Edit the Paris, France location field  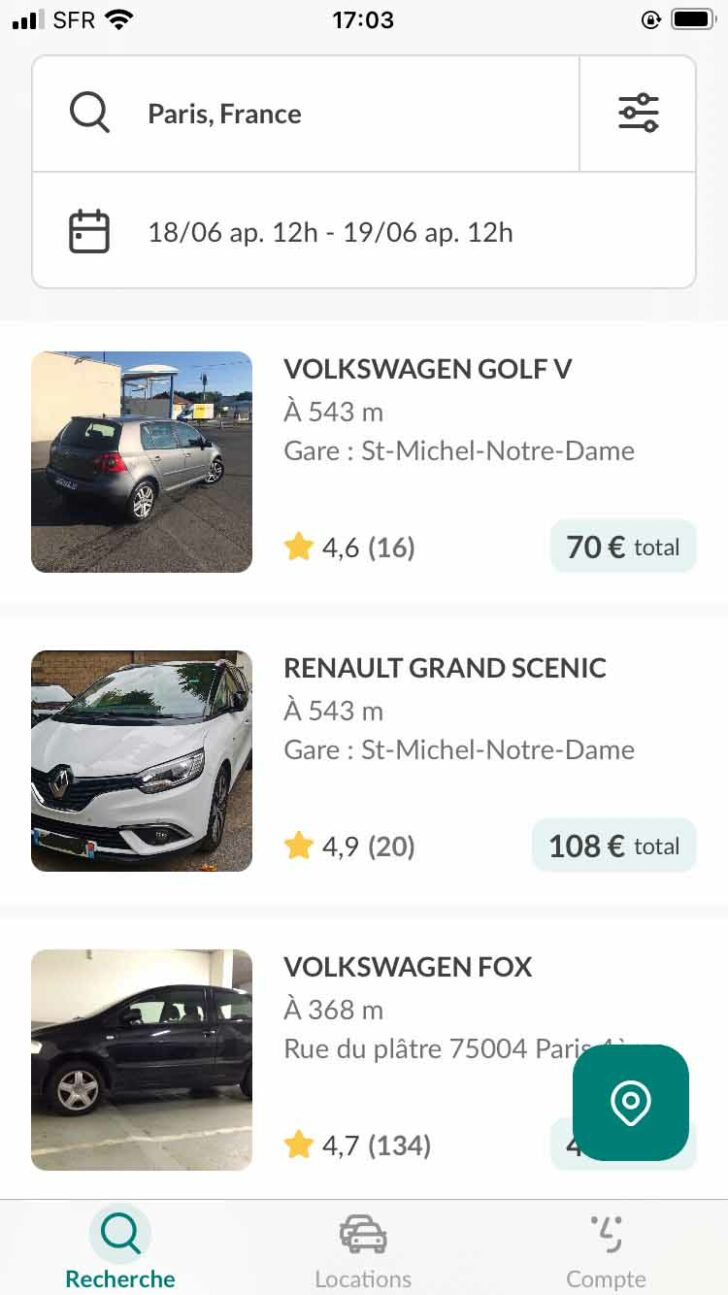[224, 113]
